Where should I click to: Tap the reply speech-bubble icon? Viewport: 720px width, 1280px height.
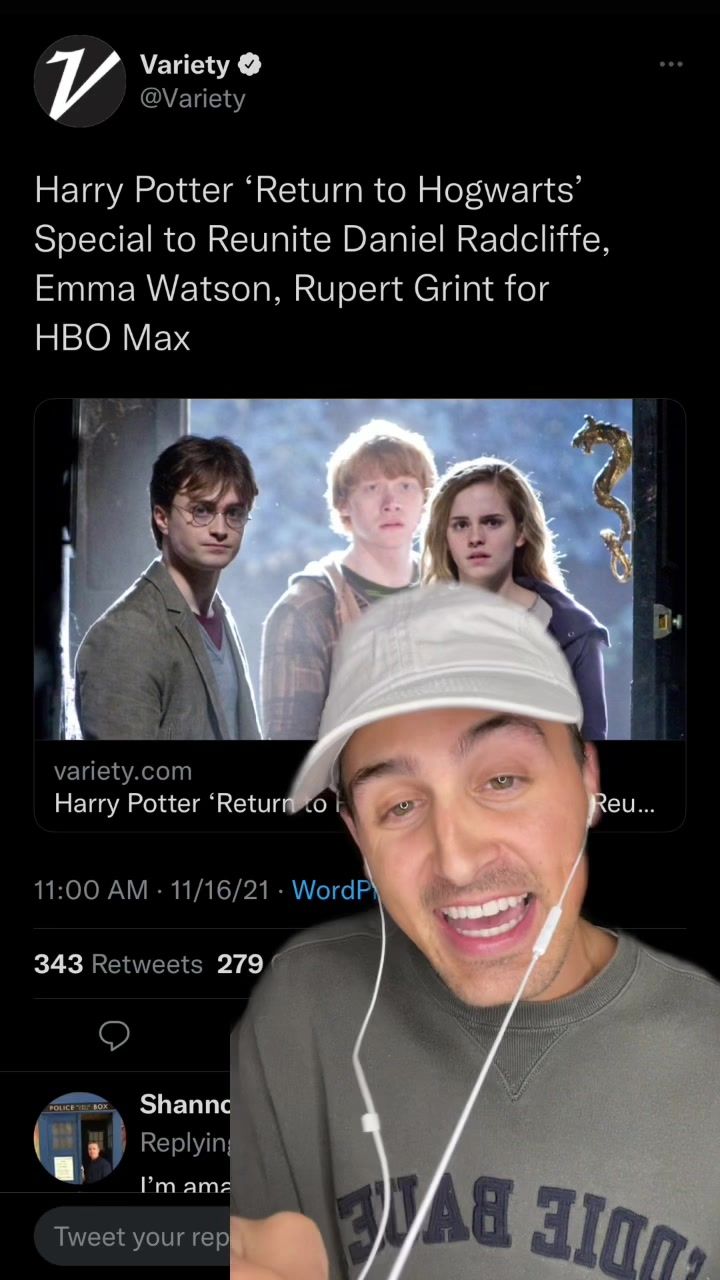coord(114,1035)
